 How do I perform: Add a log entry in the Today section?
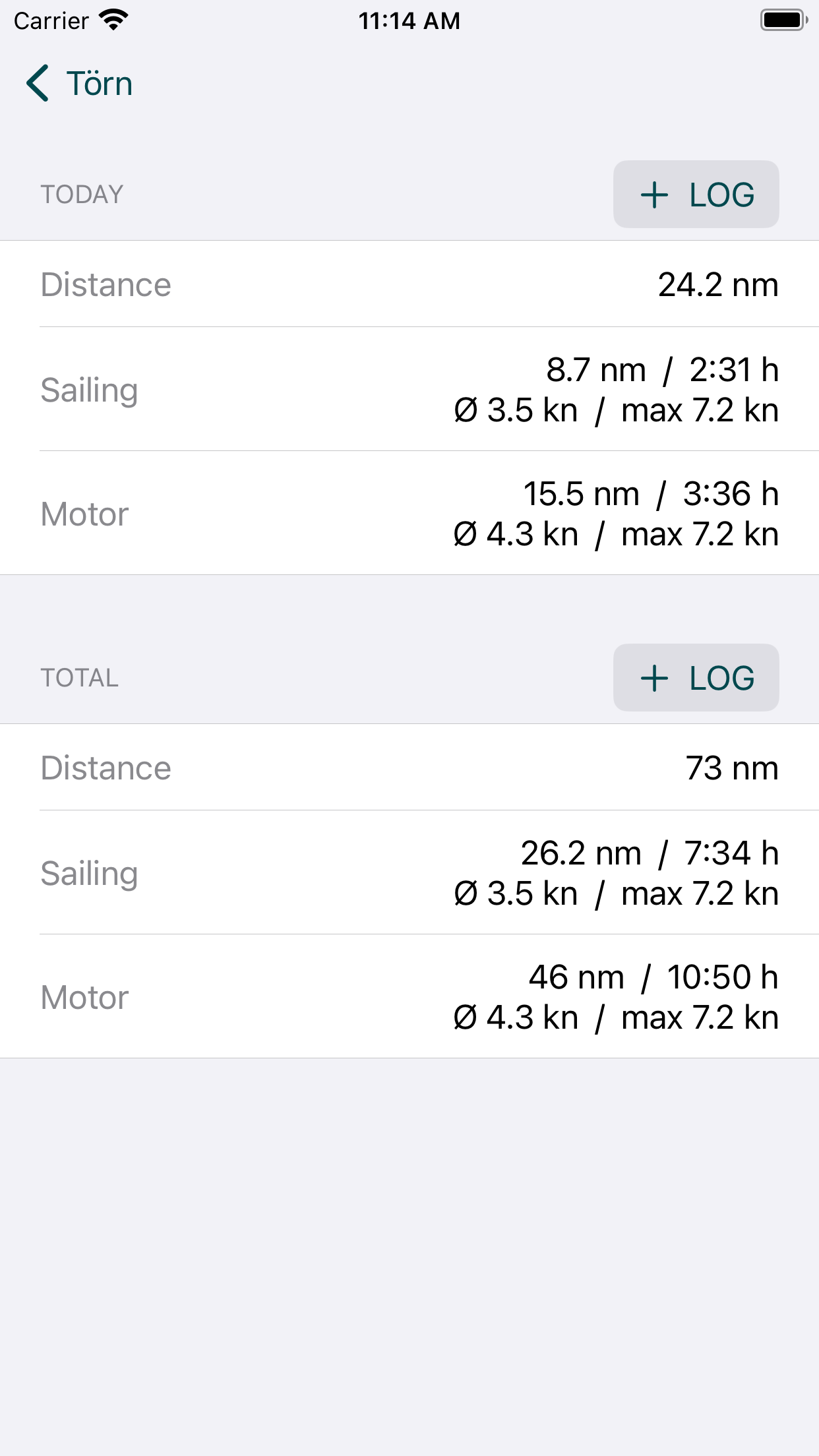pos(696,195)
